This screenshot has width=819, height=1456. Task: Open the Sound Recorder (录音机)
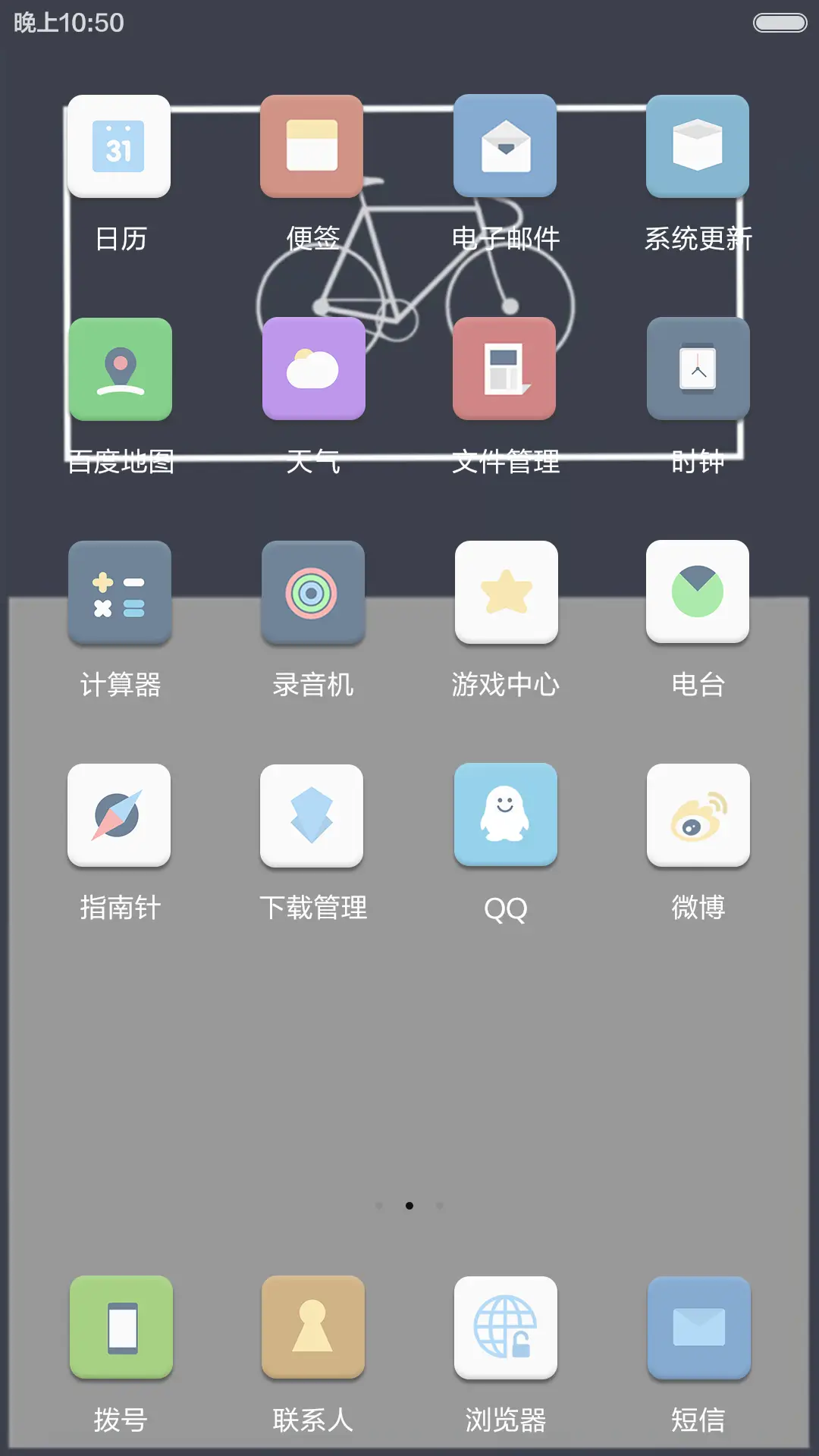click(x=313, y=594)
